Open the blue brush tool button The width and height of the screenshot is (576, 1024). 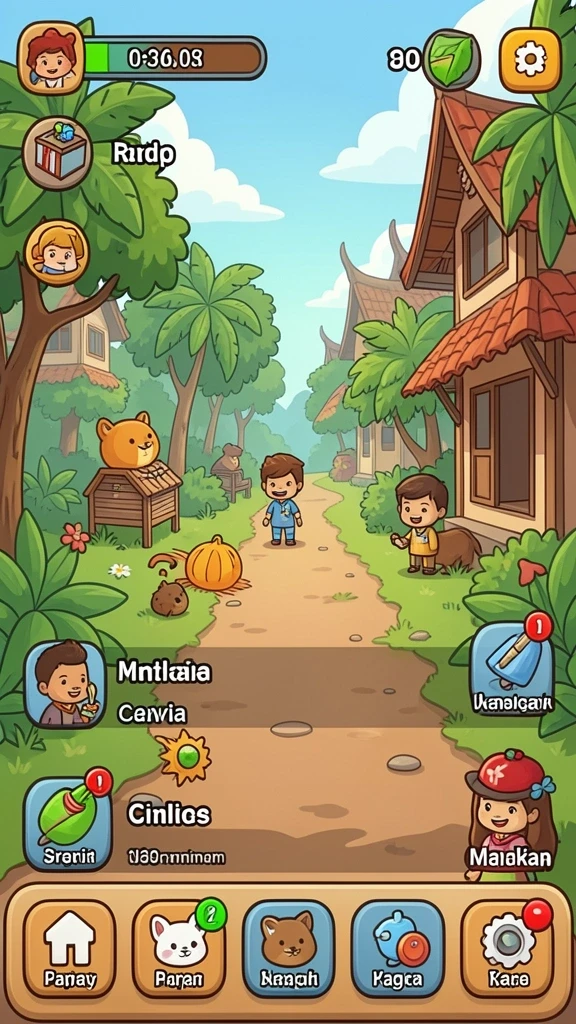click(511, 669)
